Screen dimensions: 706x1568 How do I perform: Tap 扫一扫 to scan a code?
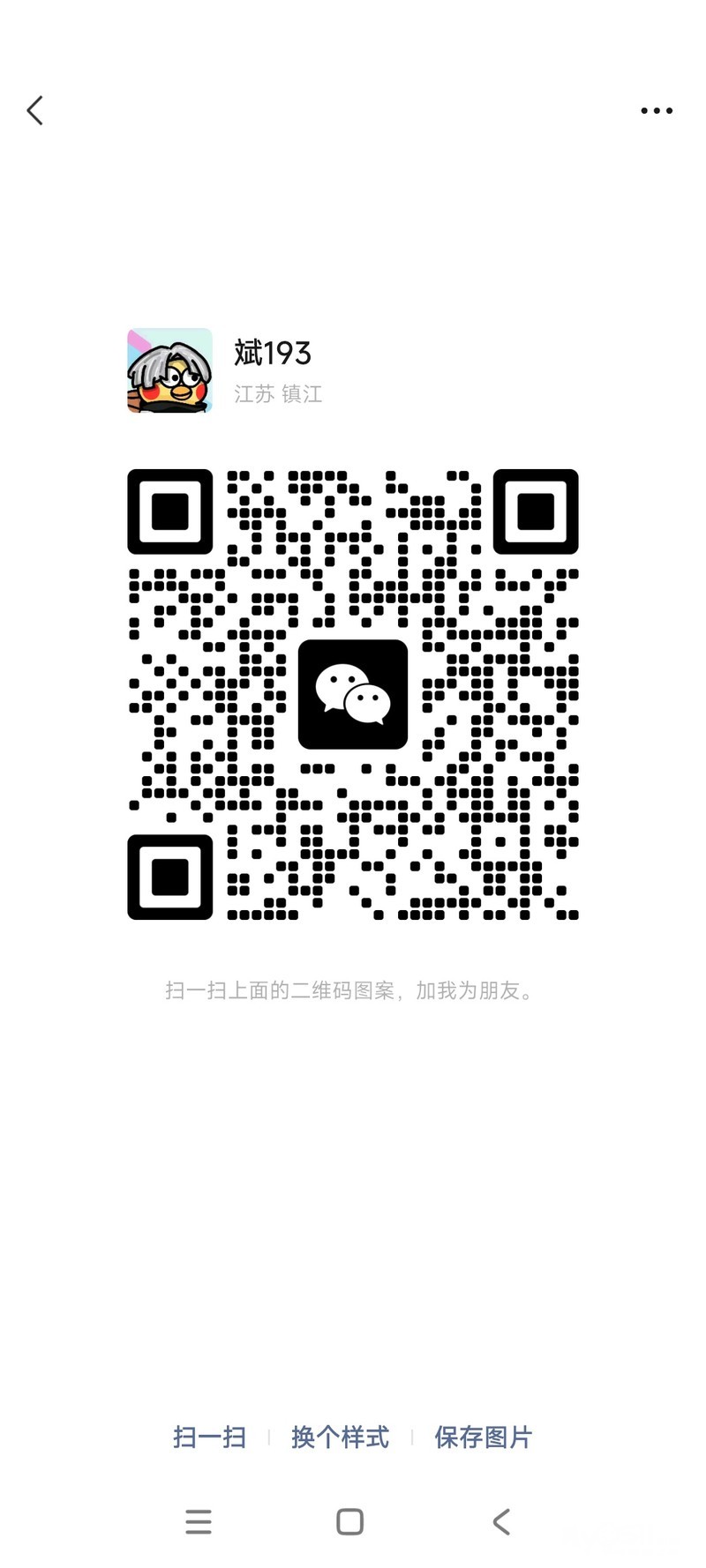[x=209, y=1437]
